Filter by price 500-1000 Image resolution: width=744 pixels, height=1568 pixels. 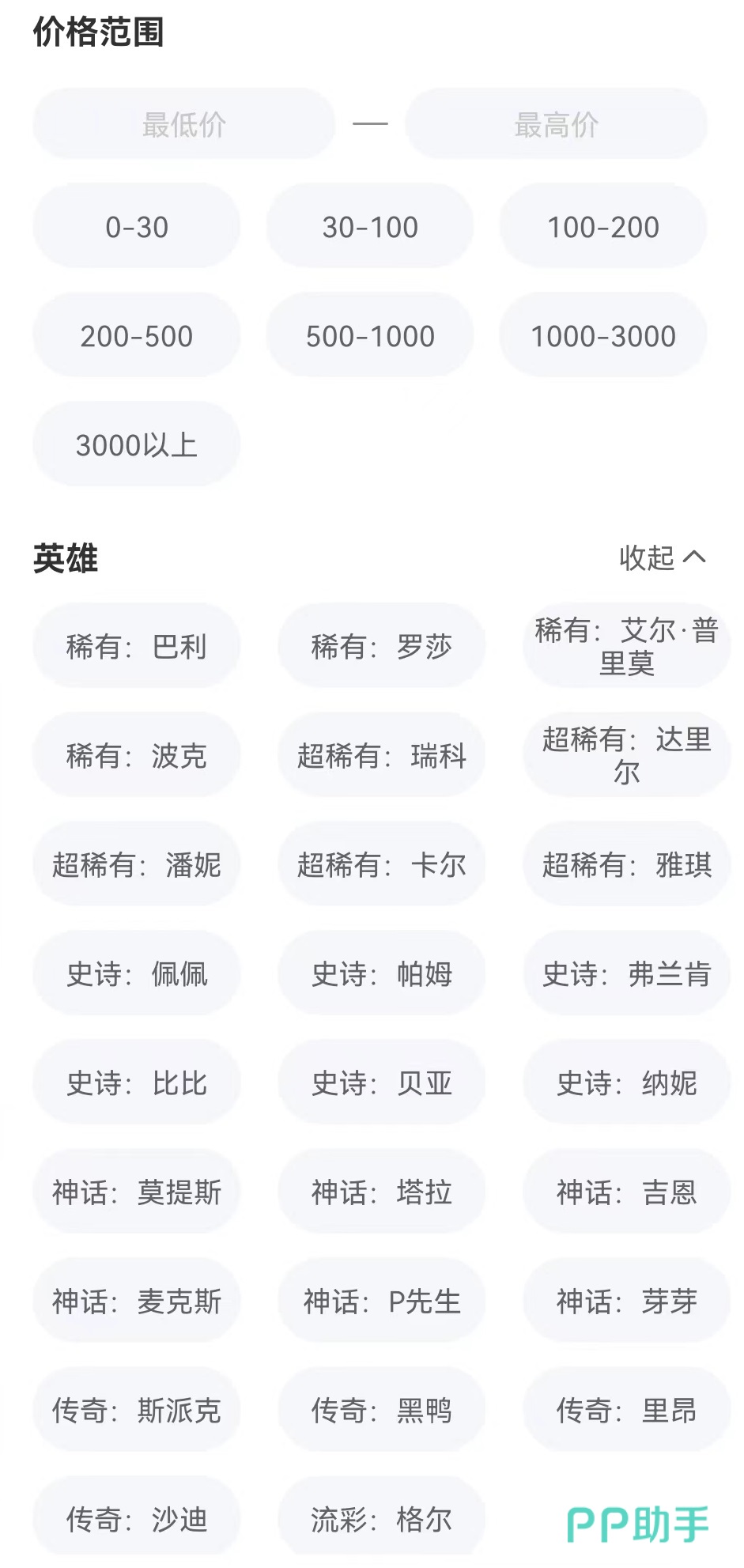coord(370,336)
